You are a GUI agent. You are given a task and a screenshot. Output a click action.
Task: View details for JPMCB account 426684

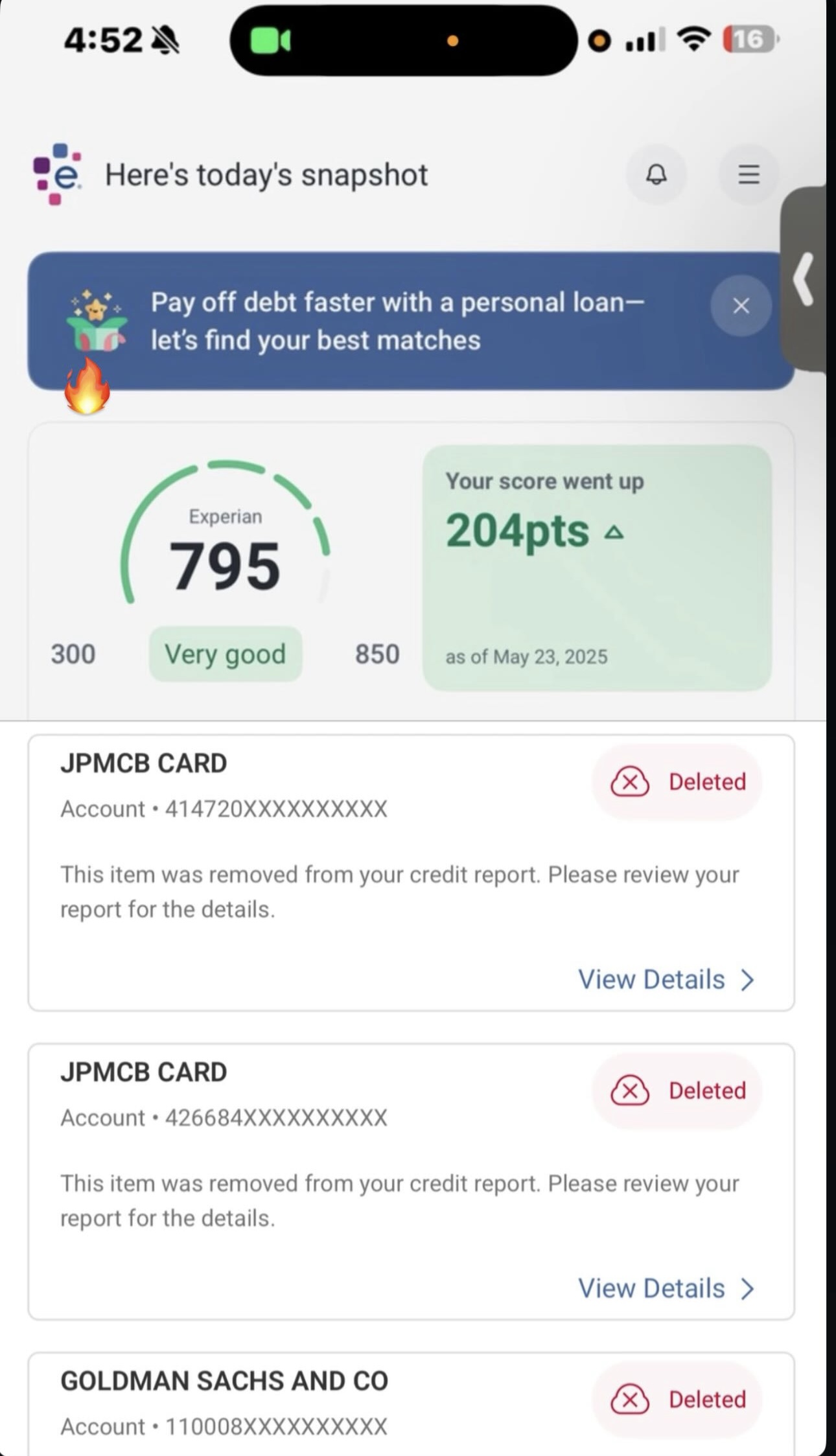pyautogui.click(x=666, y=1288)
